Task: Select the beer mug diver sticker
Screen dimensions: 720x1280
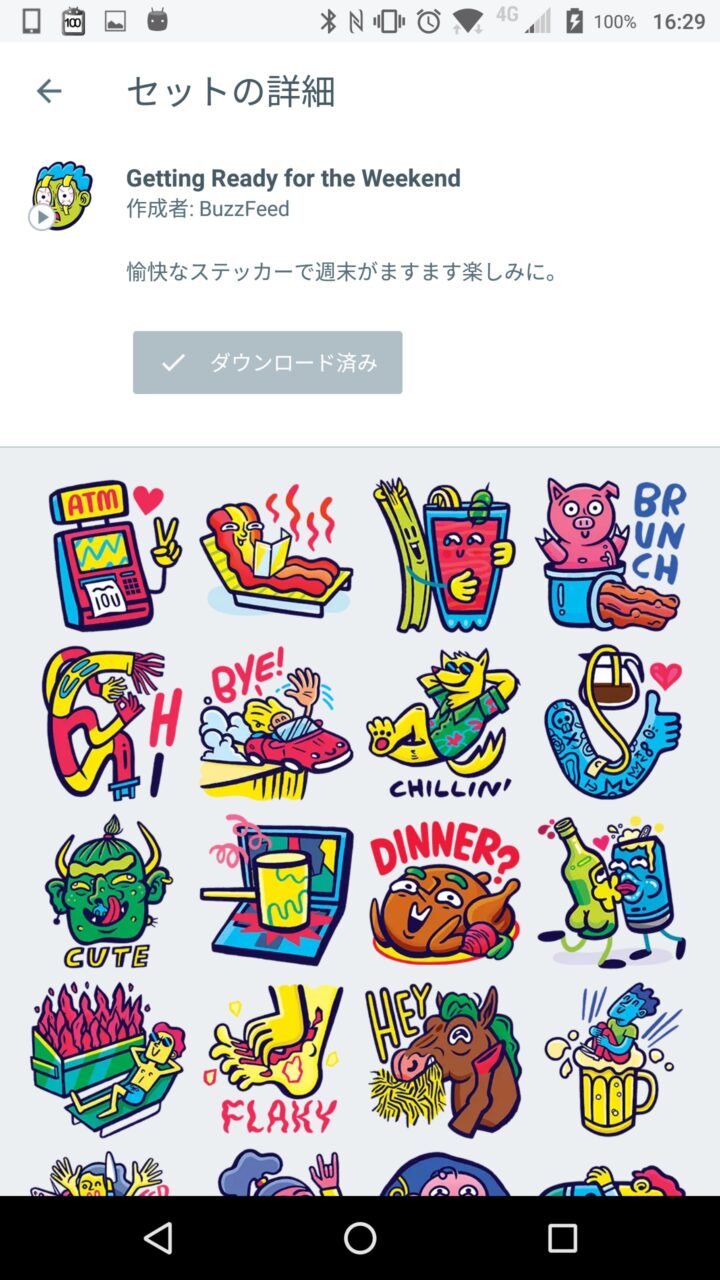Action: (x=610, y=1058)
